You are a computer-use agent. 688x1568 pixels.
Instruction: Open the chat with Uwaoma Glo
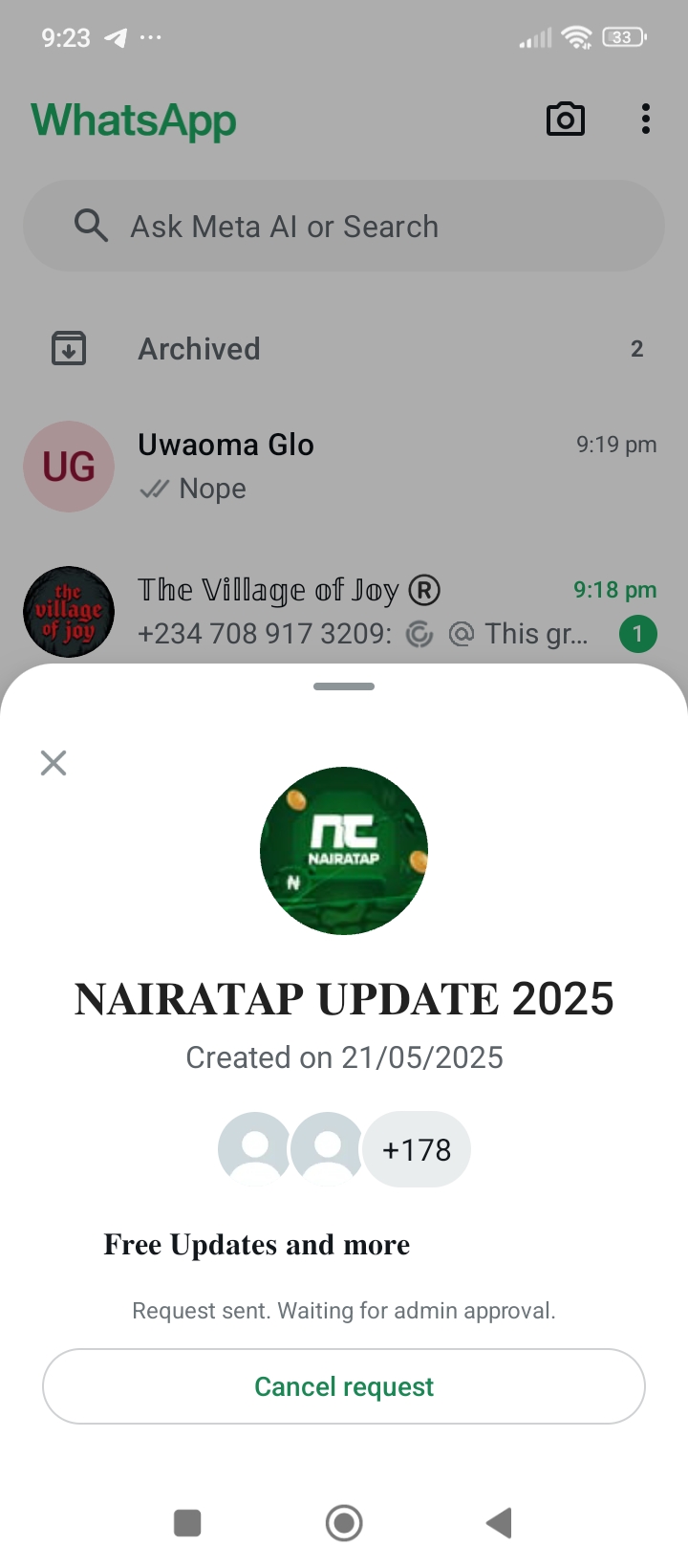coord(344,467)
